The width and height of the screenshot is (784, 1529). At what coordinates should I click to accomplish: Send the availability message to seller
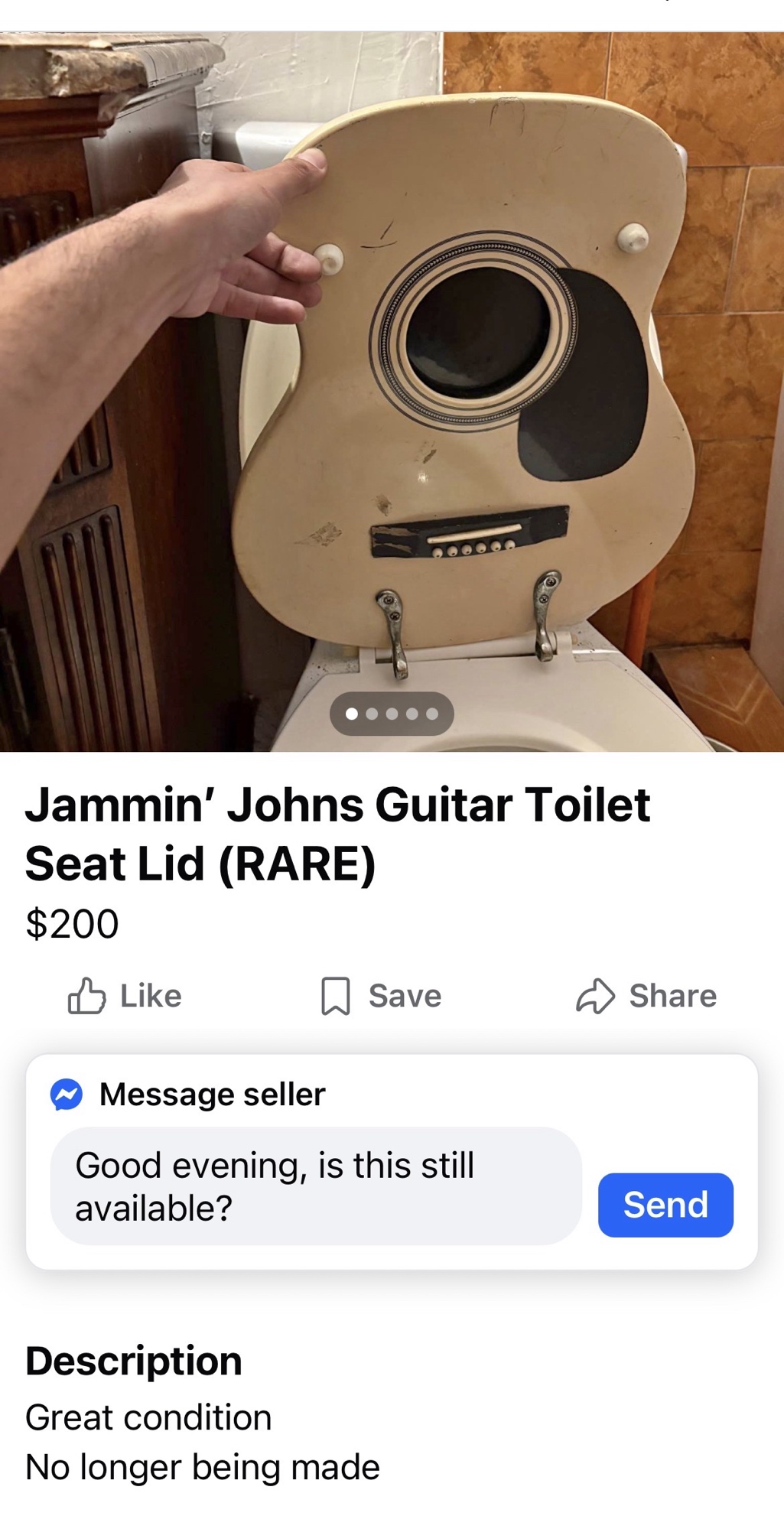665,1205
